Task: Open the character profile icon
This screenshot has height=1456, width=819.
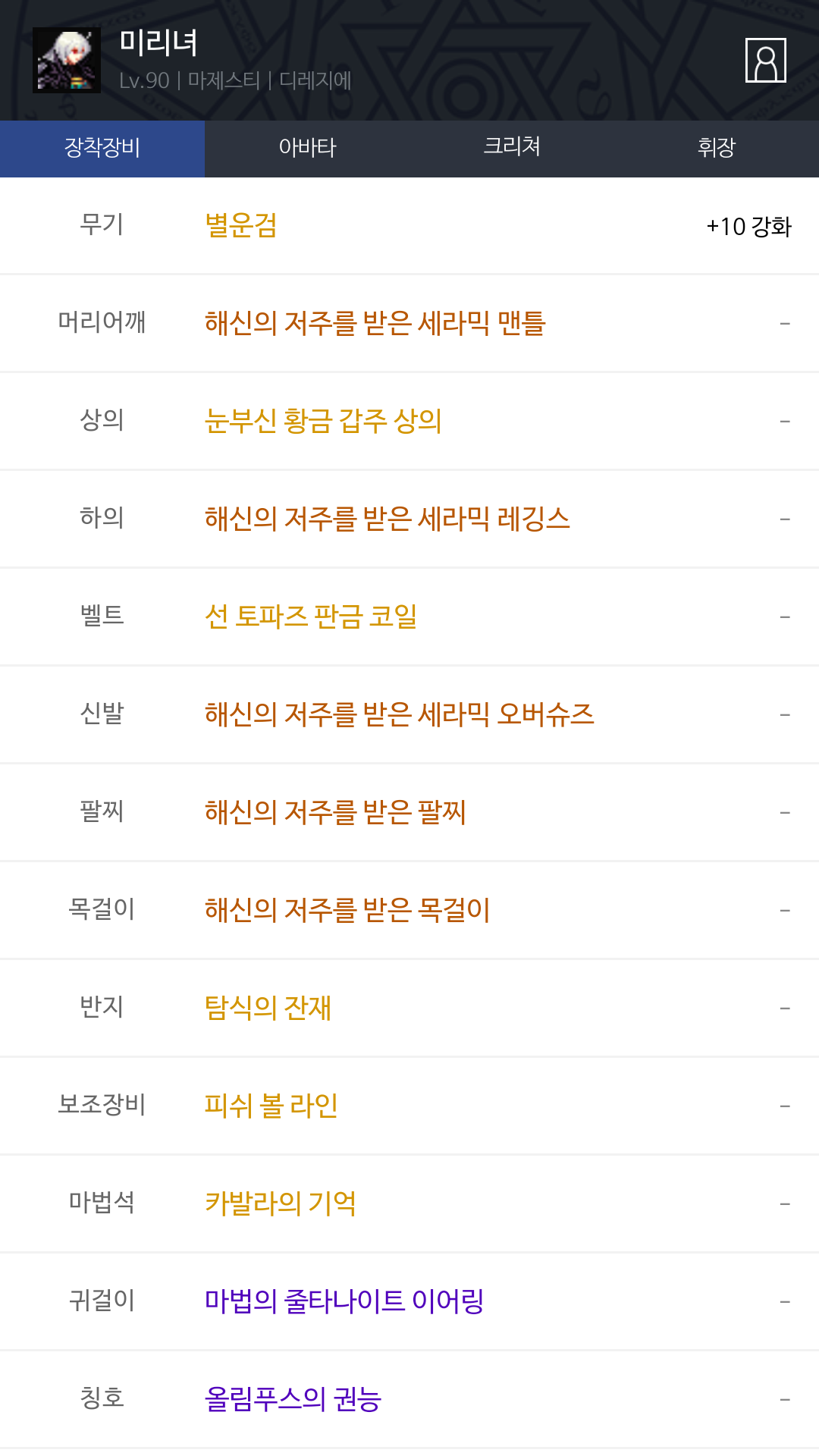Action: [x=765, y=60]
